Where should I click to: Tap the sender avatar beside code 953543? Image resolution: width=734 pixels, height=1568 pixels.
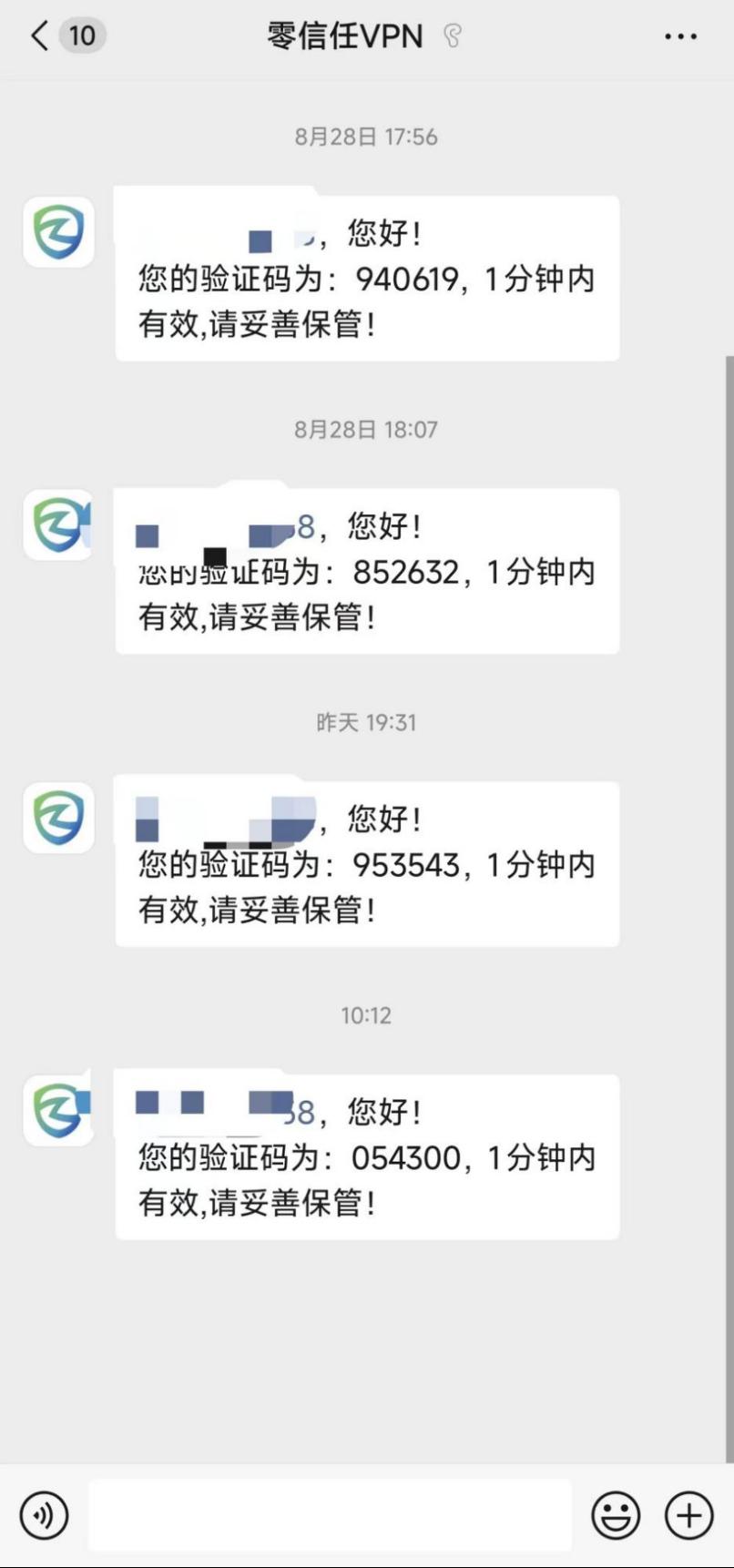[x=58, y=818]
